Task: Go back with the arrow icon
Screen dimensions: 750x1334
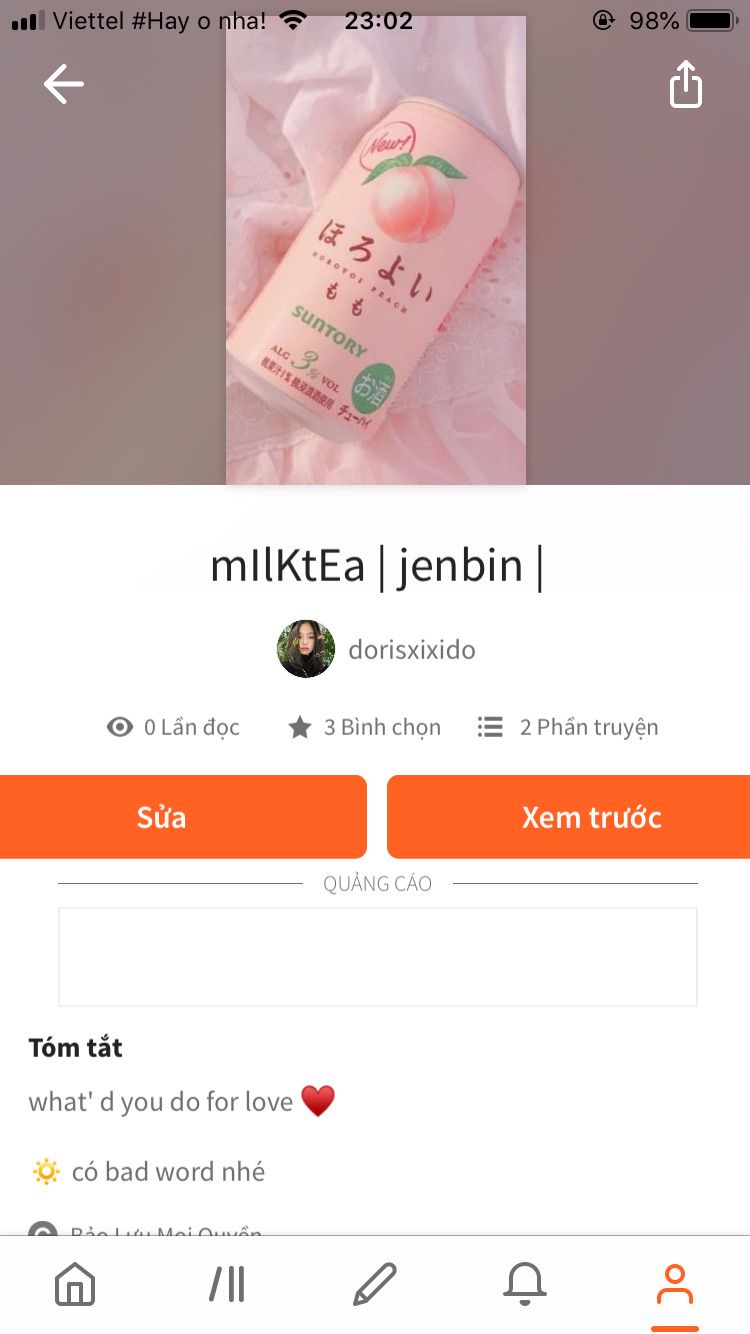Action: click(63, 84)
